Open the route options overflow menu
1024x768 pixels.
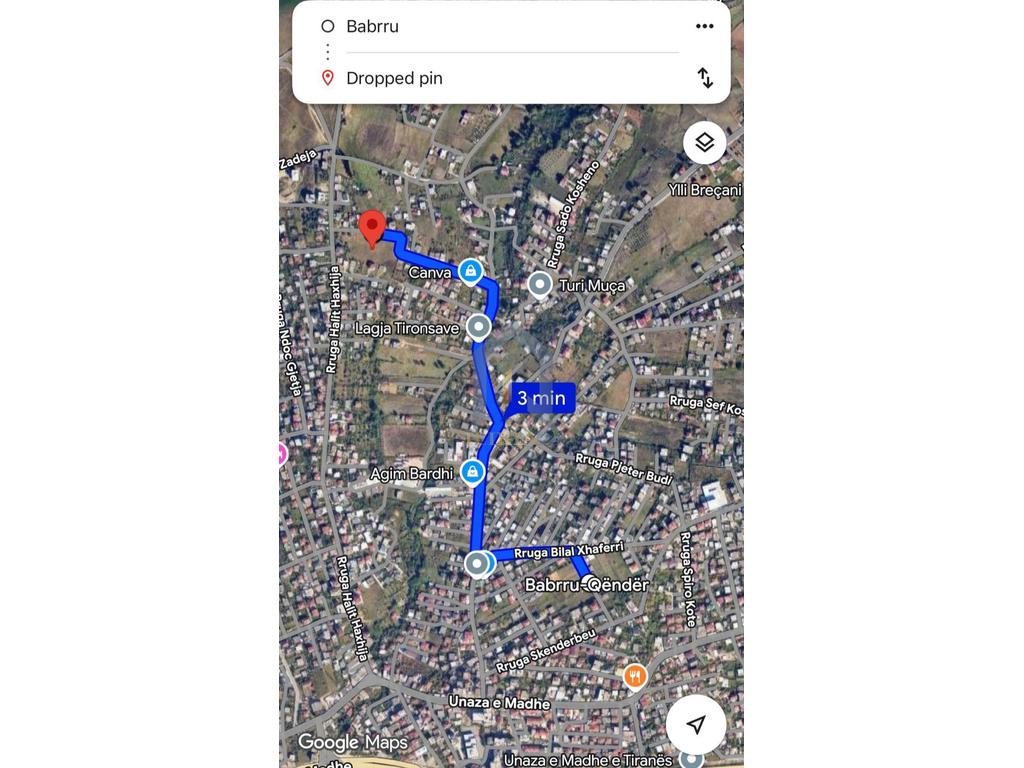(705, 27)
